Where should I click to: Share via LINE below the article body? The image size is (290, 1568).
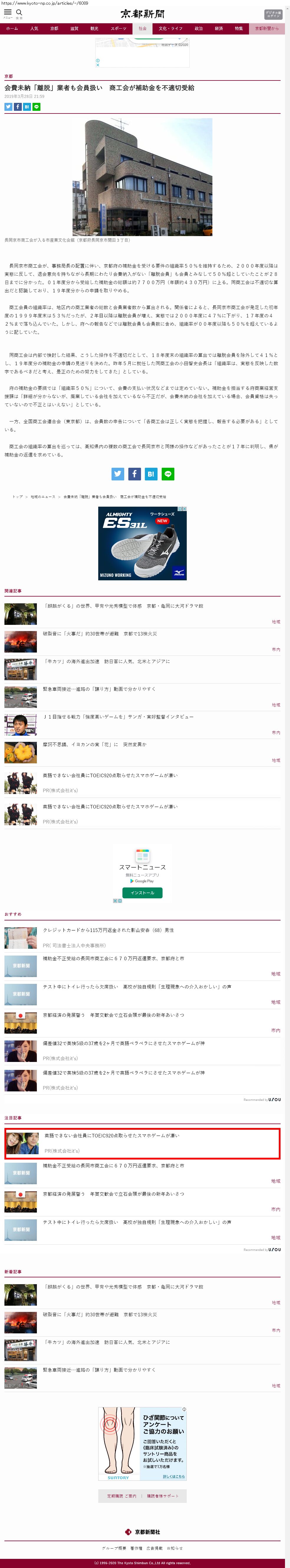[168, 474]
